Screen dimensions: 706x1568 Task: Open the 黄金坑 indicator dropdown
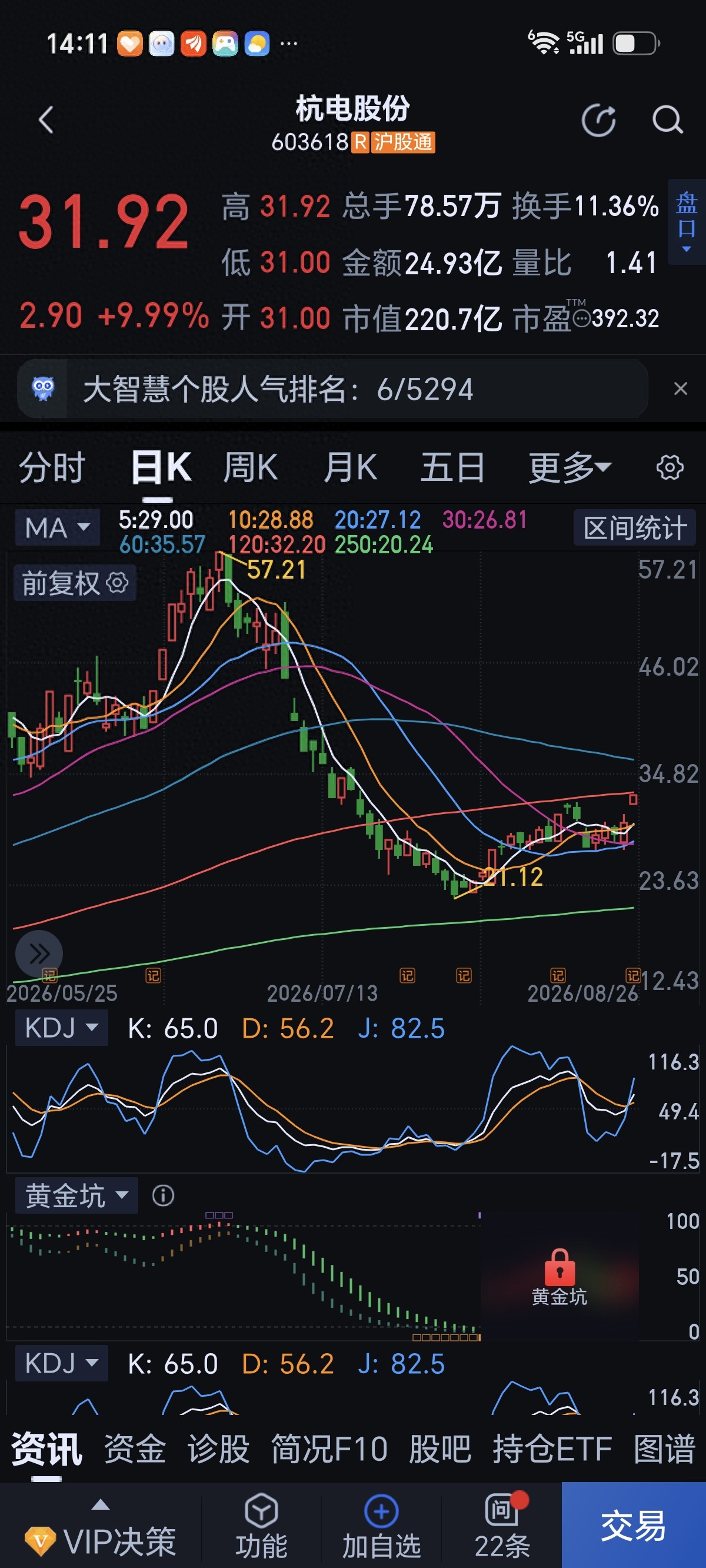(x=76, y=1195)
